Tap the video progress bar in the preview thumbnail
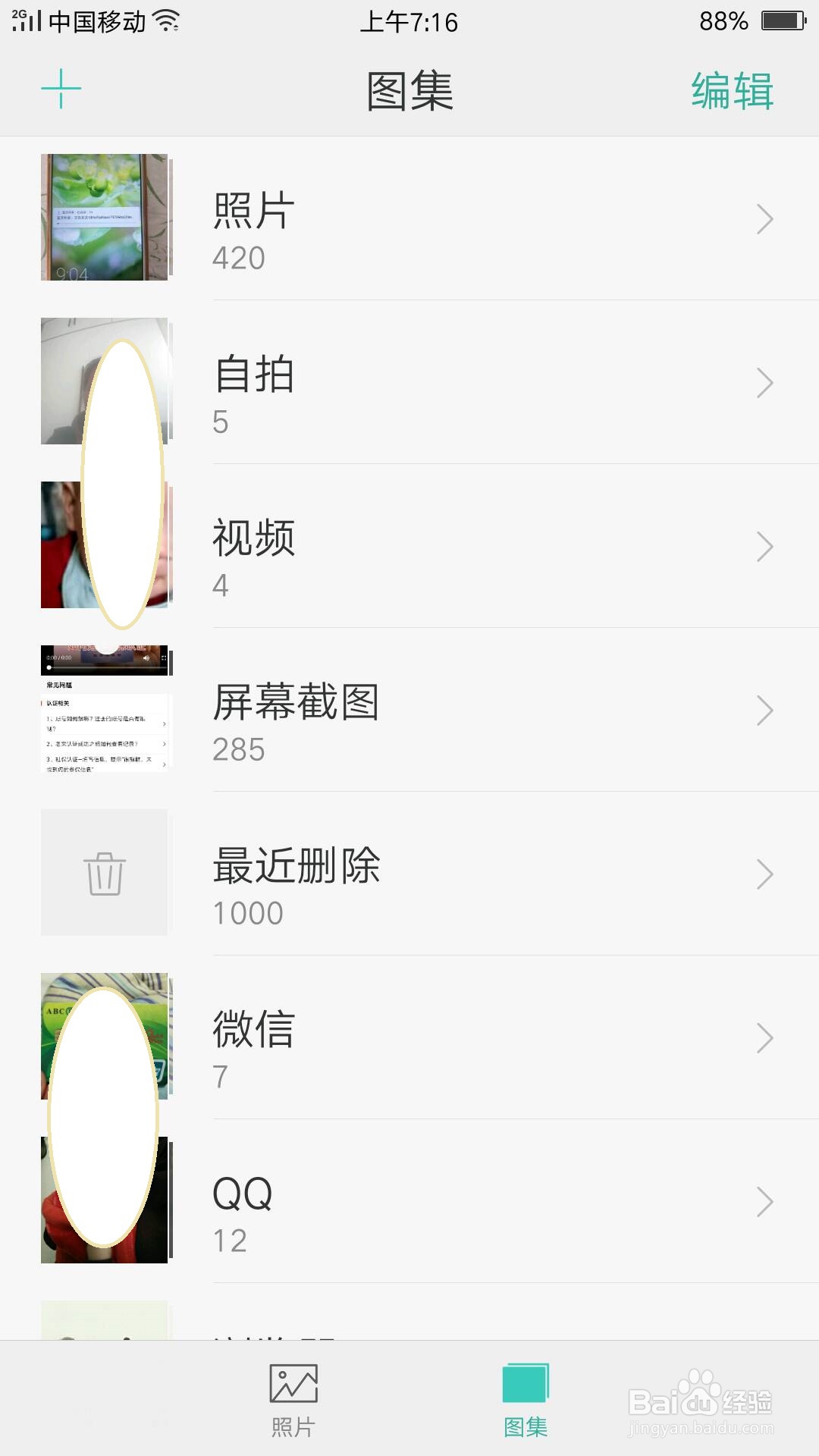 coord(105,667)
